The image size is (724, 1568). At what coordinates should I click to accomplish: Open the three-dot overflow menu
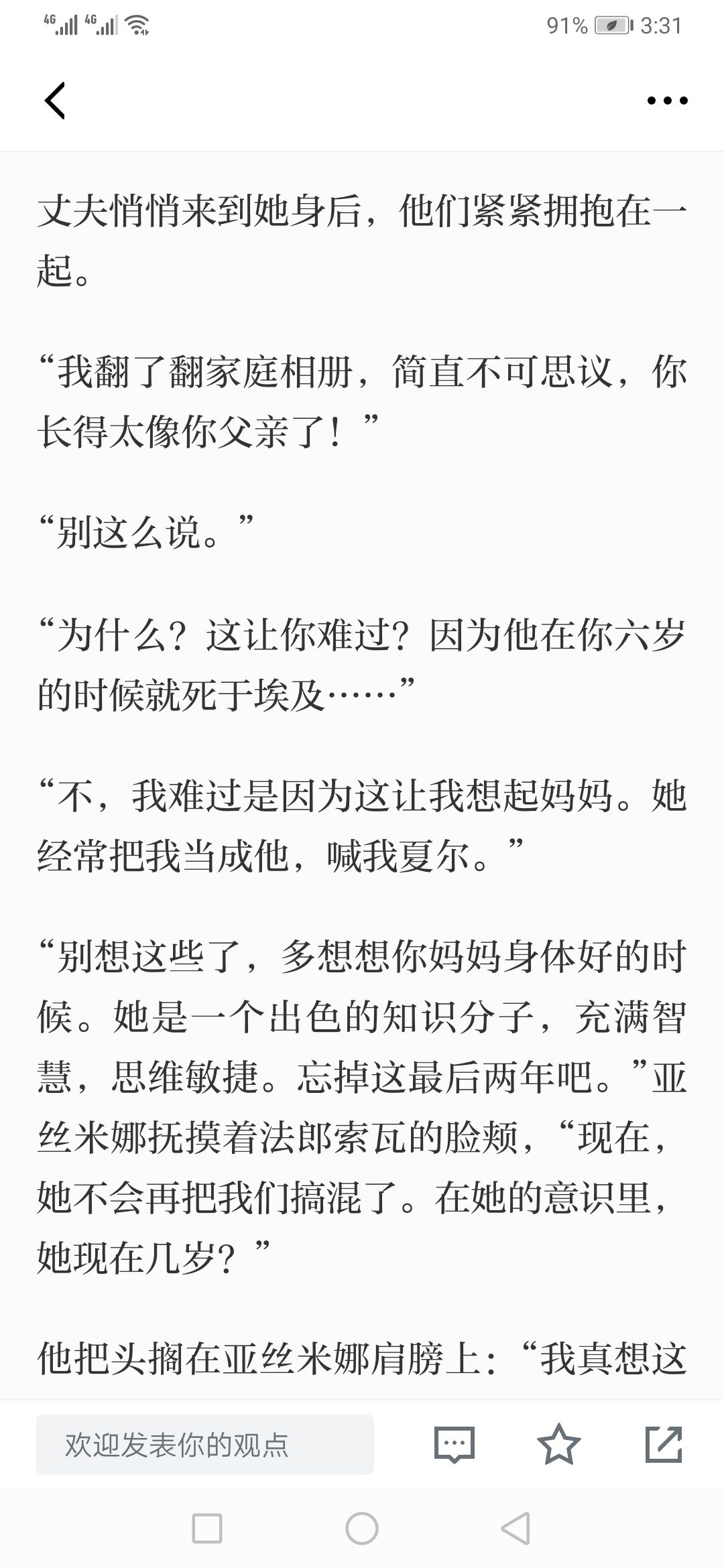[667, 101]
